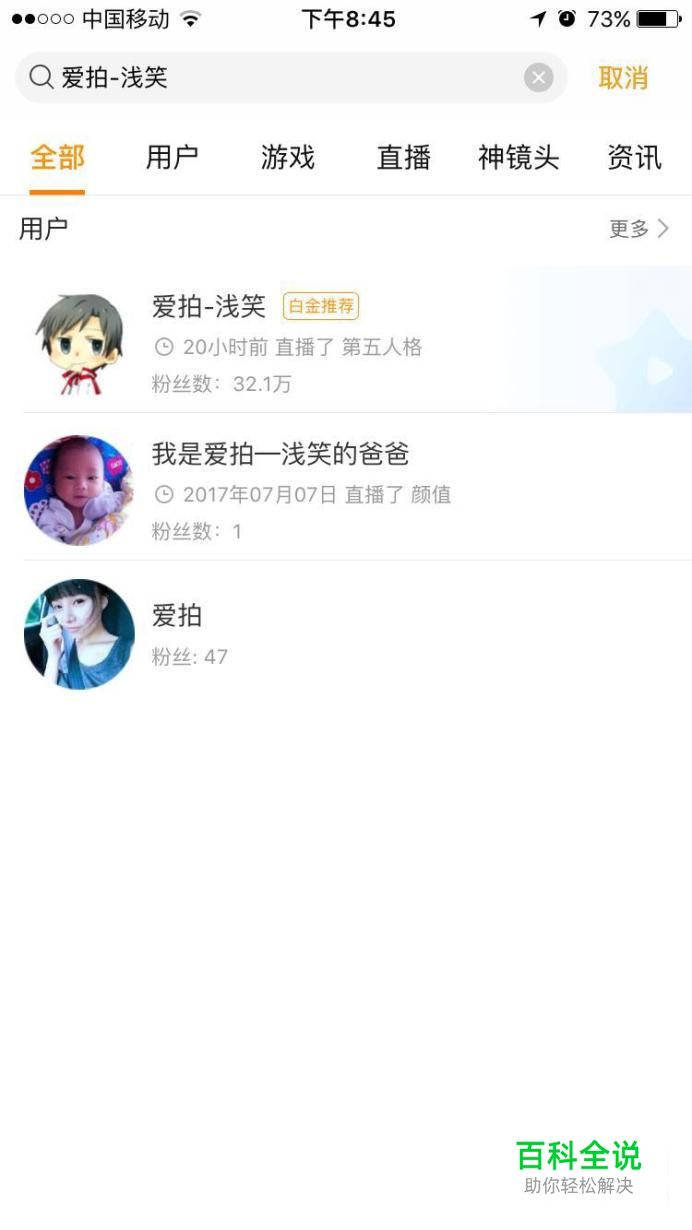Switch to the 游戏 tab
The height and width of the screenshot is (1230, 692).
point(288,157)
